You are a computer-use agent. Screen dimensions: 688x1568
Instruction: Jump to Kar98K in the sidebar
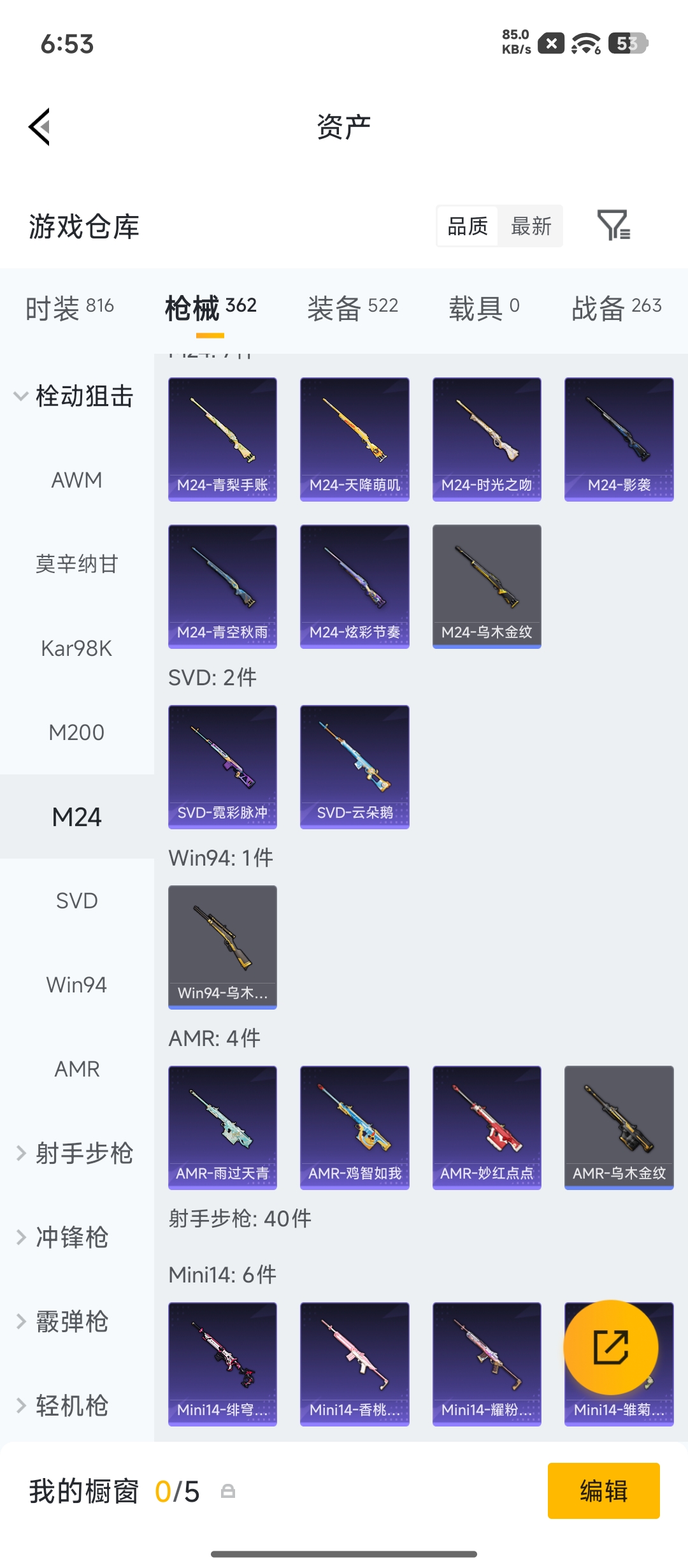77,648
